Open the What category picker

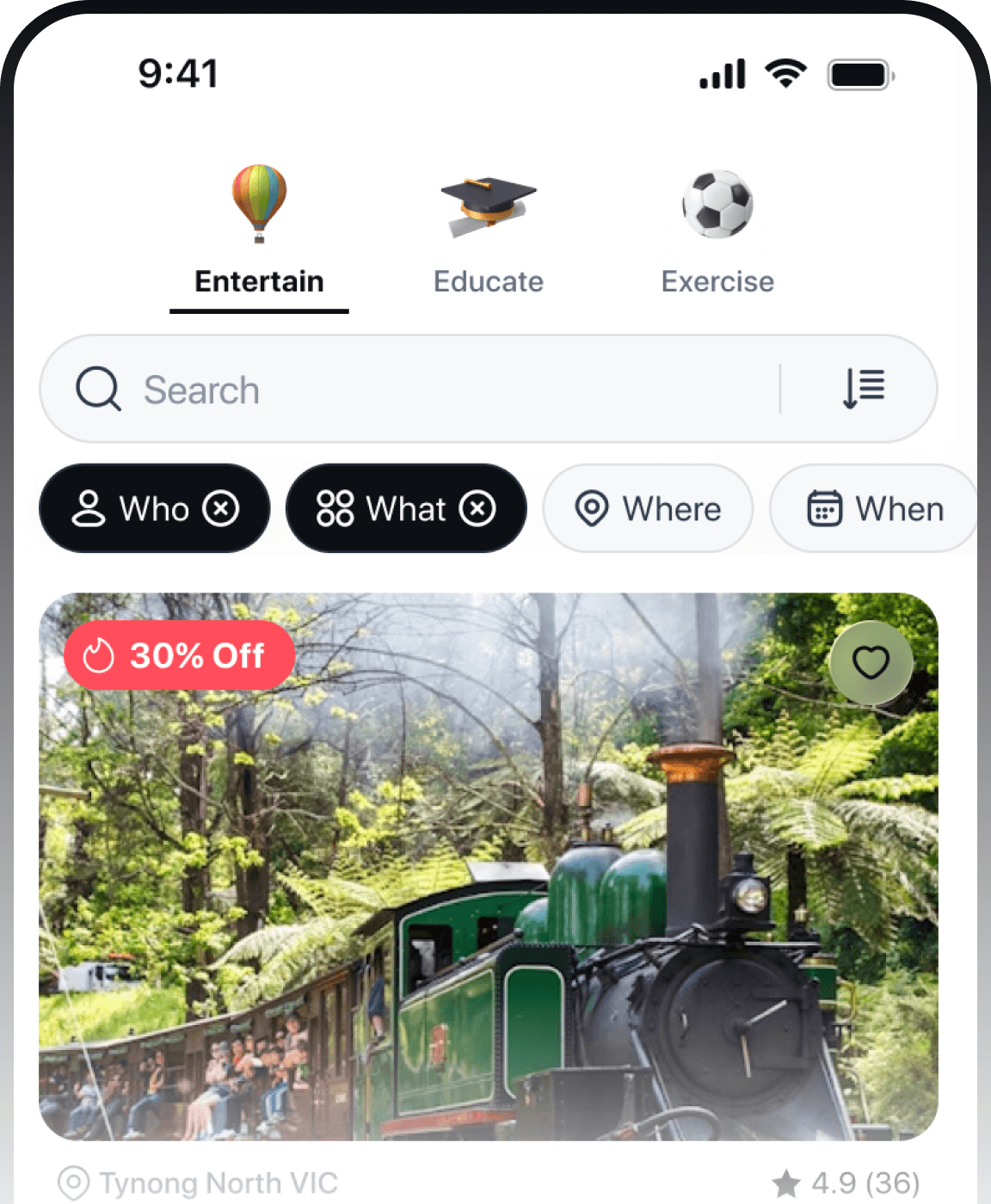coord(406,508)
